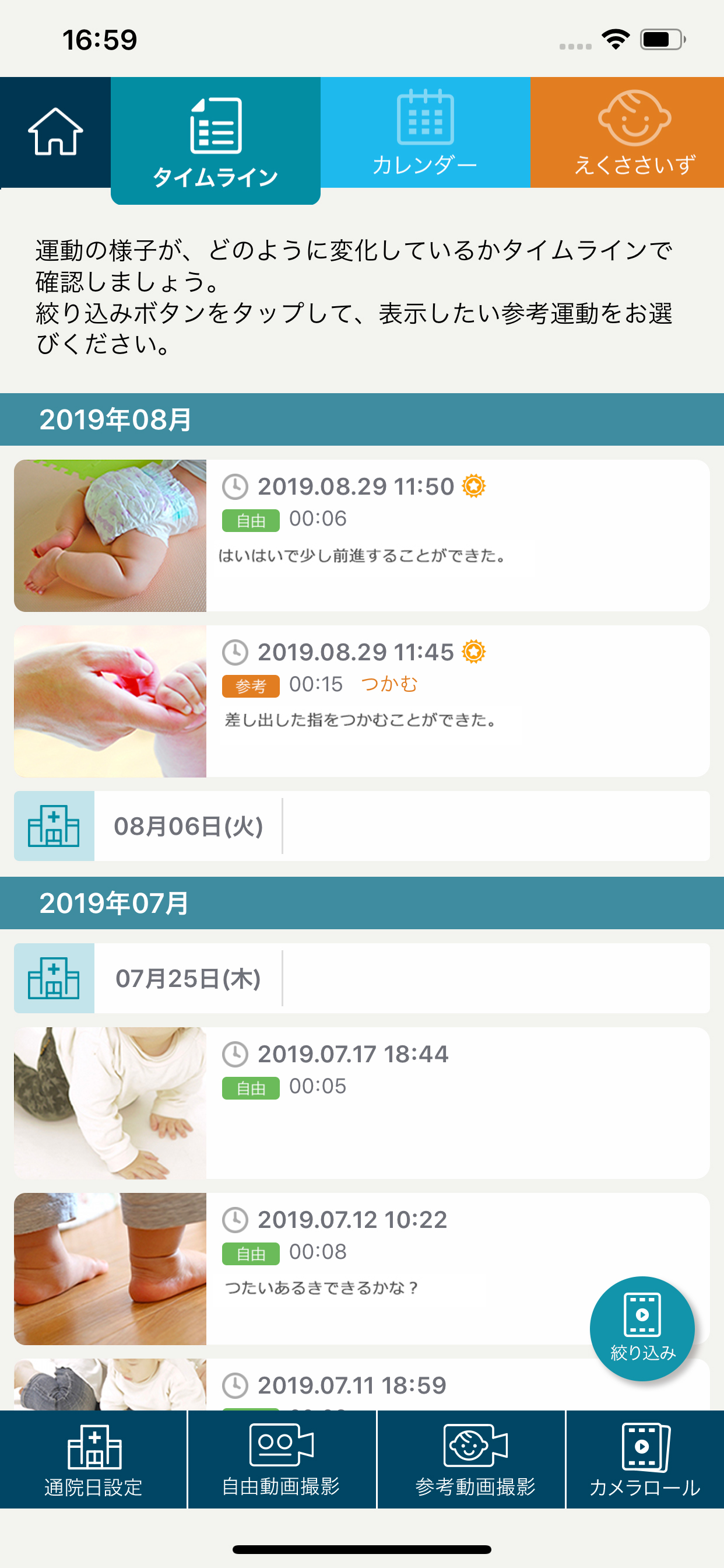Screen dimensions: 724x1568
Task: Open the えくささいず exercise section
Action: pos(632,118)
